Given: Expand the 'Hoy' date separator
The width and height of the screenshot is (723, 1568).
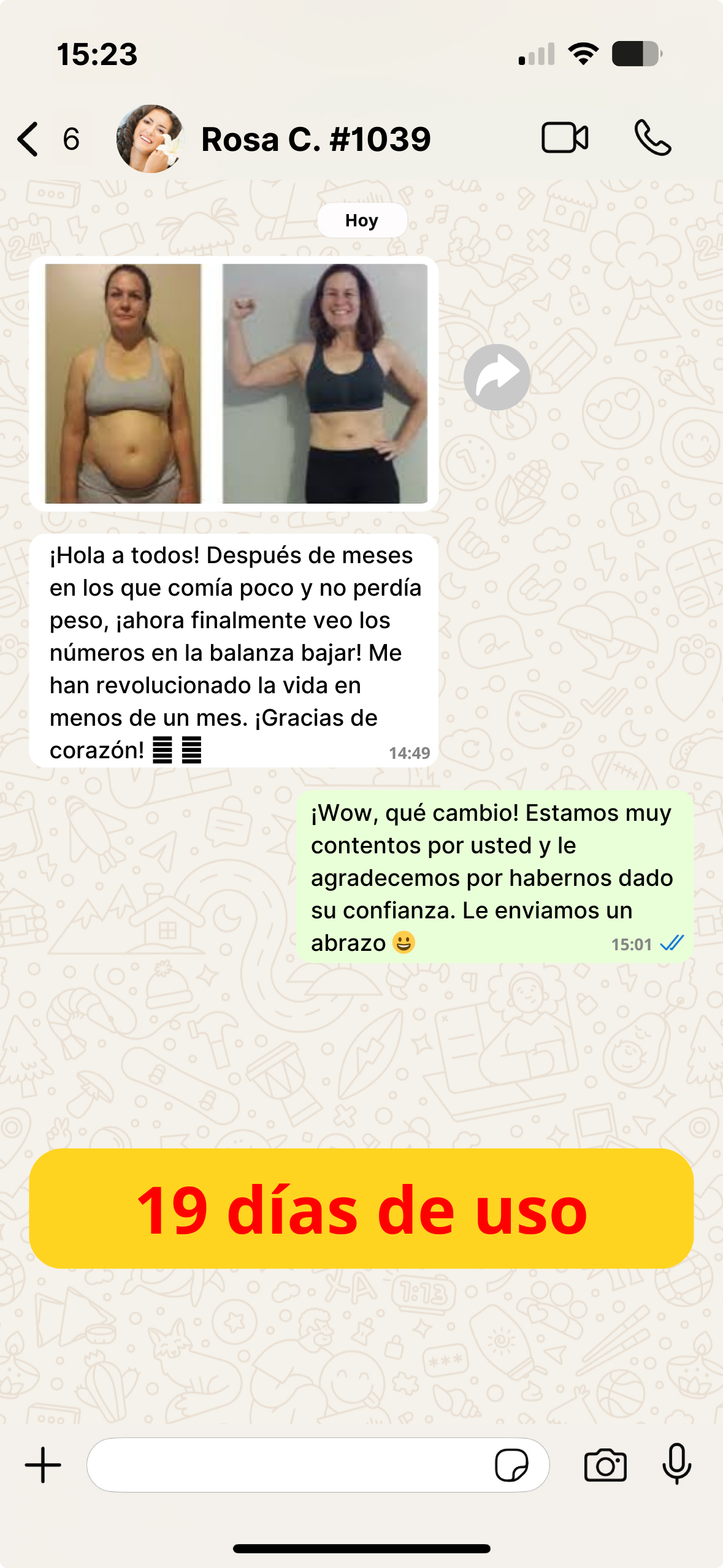Looking at the screenshot, I should [362, 220].
